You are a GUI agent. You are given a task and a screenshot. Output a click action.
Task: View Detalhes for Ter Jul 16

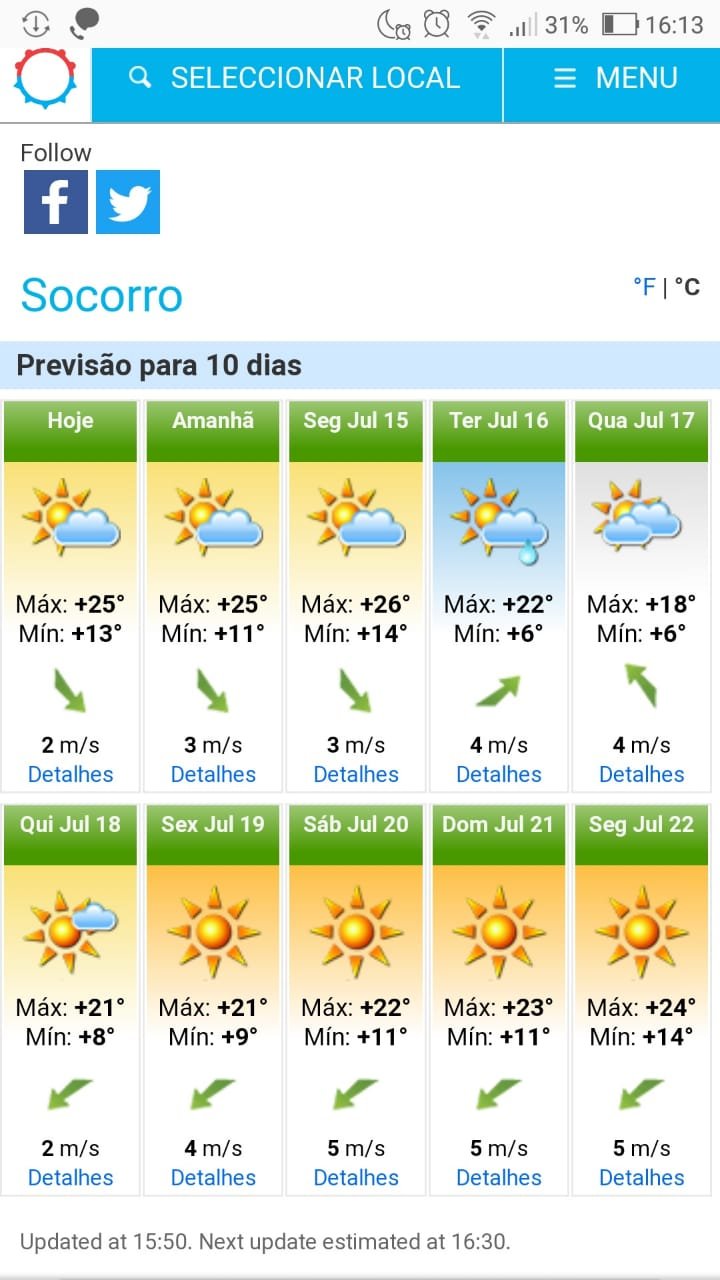click(x=499, y=774)
